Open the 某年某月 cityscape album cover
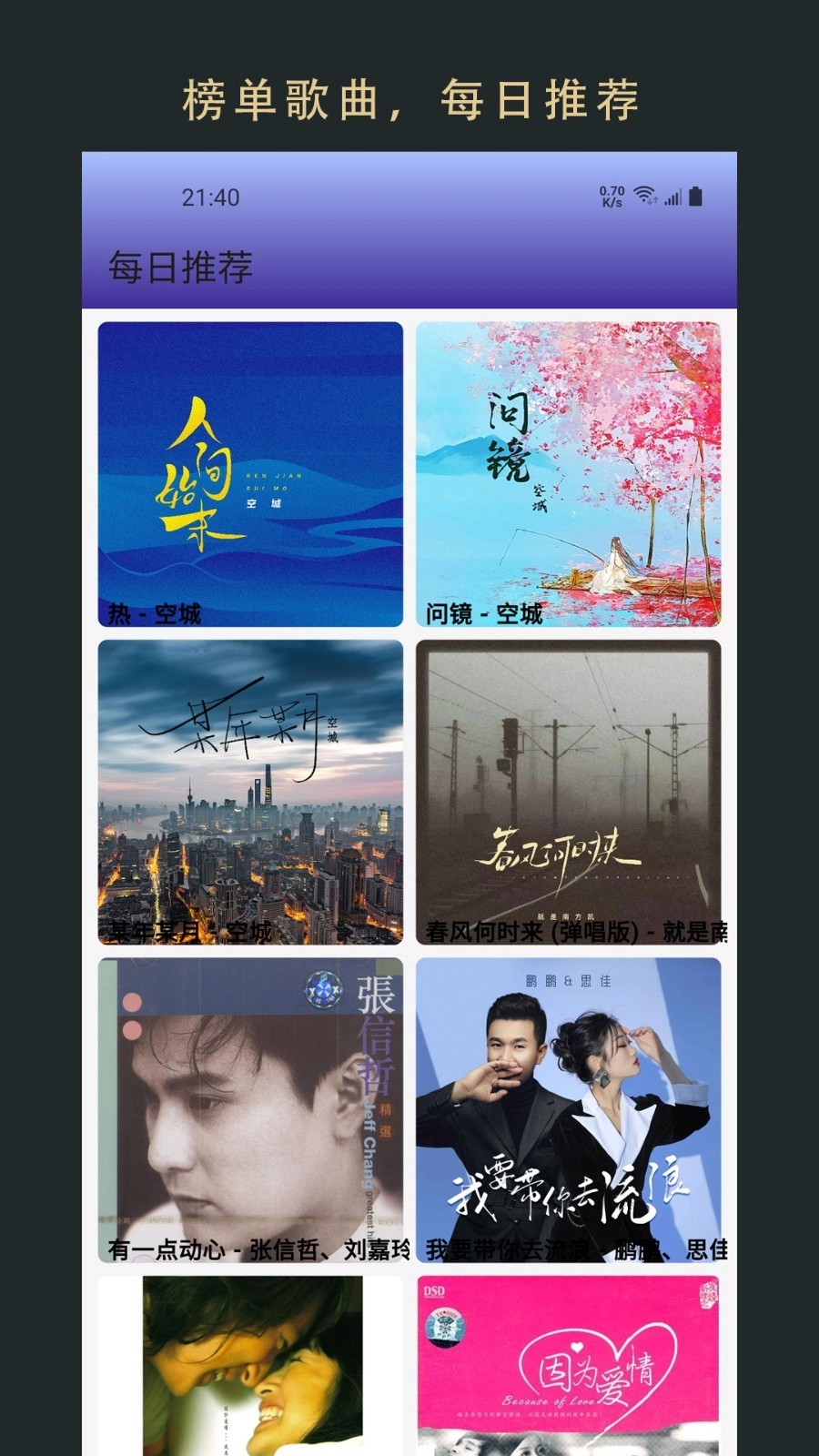Image resolution: width=819 pixels, height=1456 pixels. [x=249, y=783]
